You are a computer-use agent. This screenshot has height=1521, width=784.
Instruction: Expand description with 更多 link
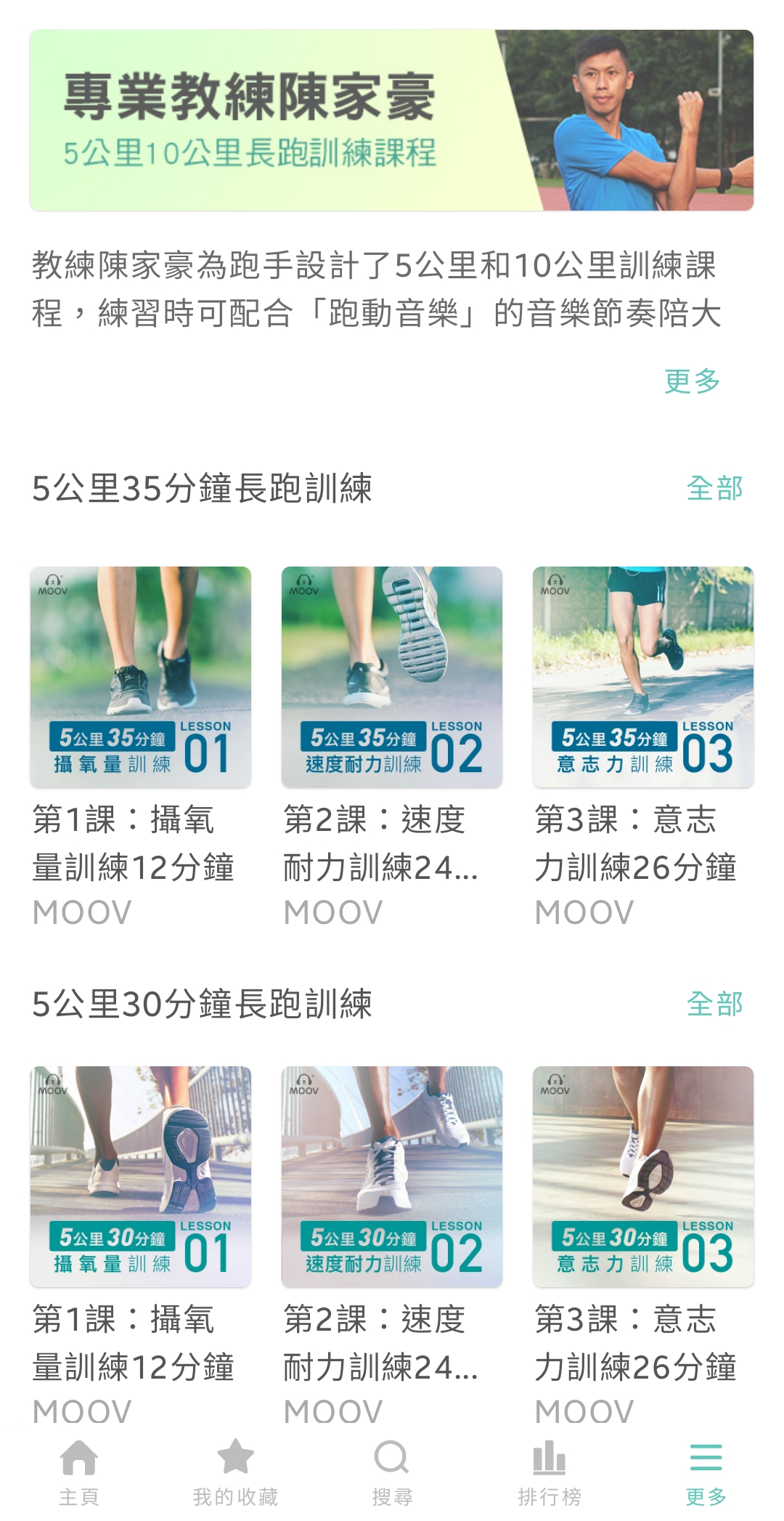(x=692, y=381)
